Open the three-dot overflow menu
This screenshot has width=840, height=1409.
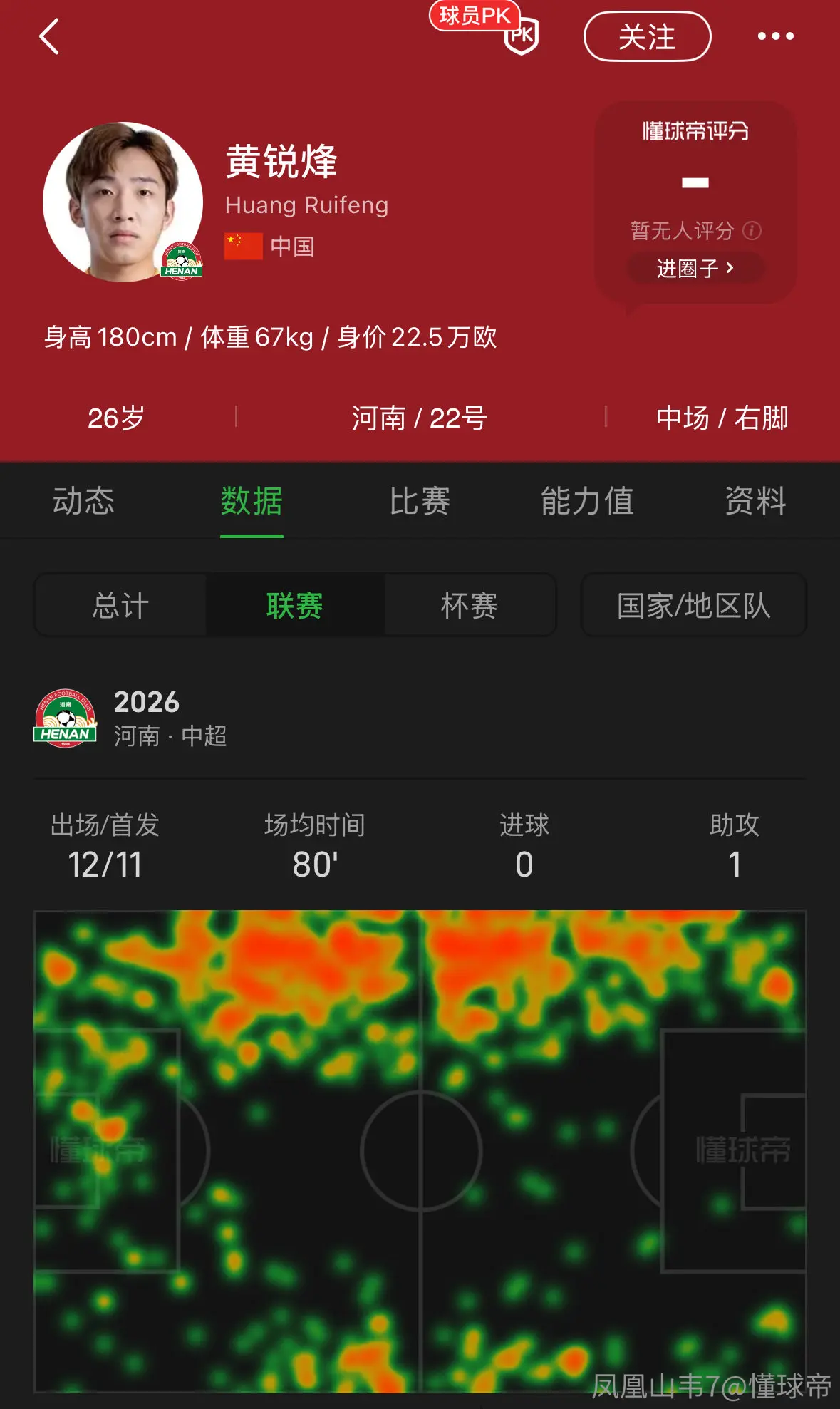pyautogui.click(x=775, y=36)
